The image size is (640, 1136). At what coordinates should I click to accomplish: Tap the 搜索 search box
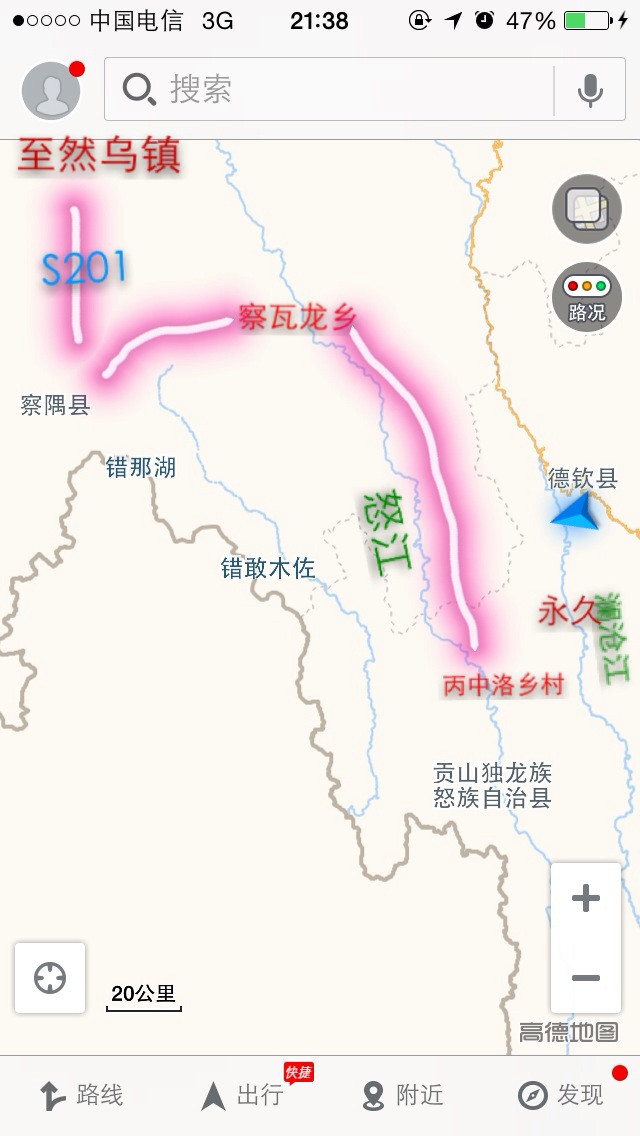[x=330, y=90]
